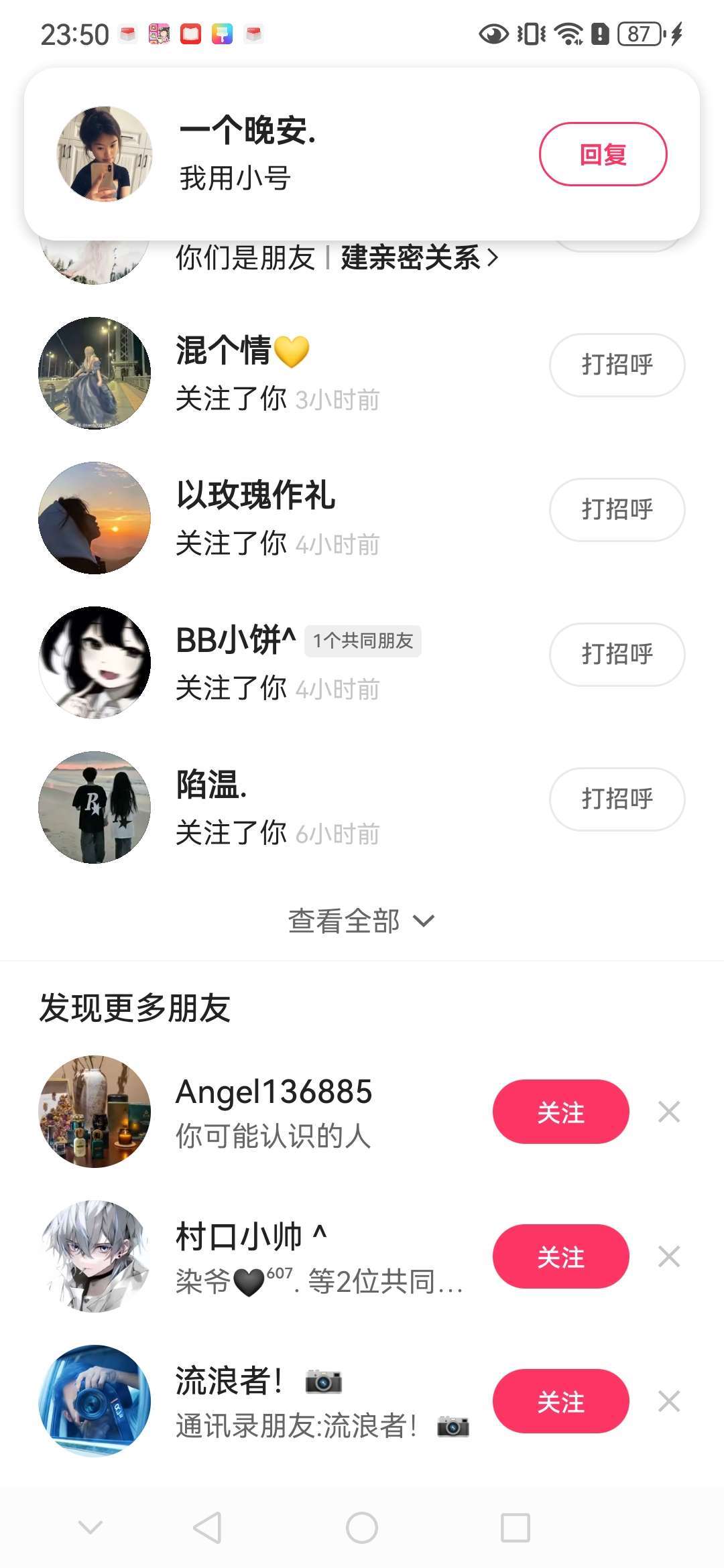Open the 建亲密关系 link
This screenshot has width=724, height=1568.
tap(419, 258)
